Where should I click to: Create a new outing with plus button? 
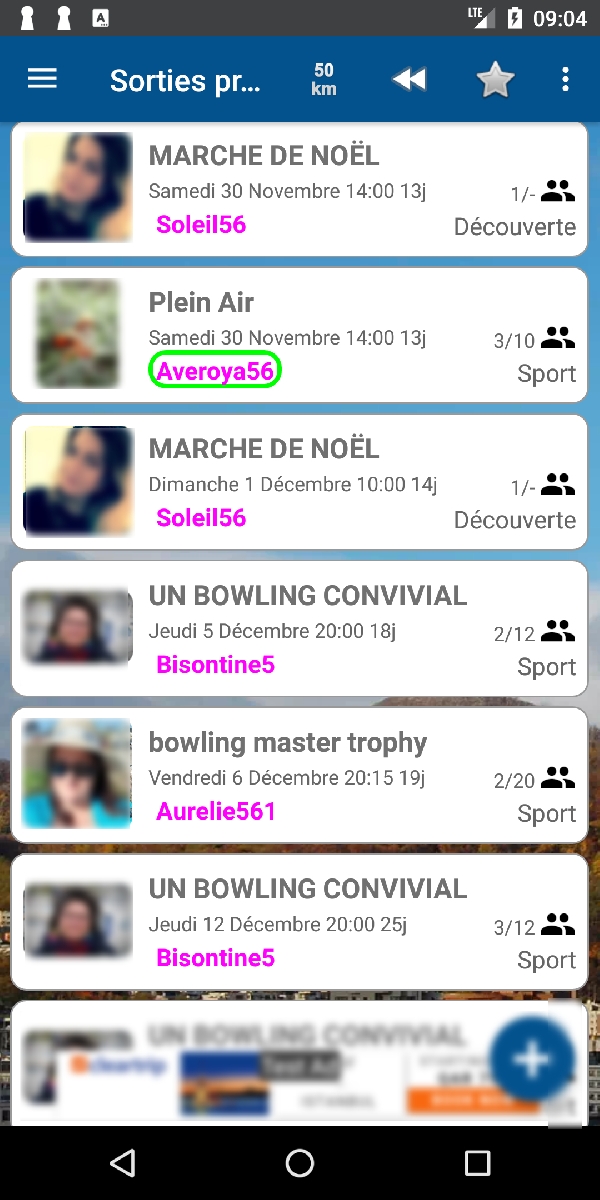click(532, 1059)
